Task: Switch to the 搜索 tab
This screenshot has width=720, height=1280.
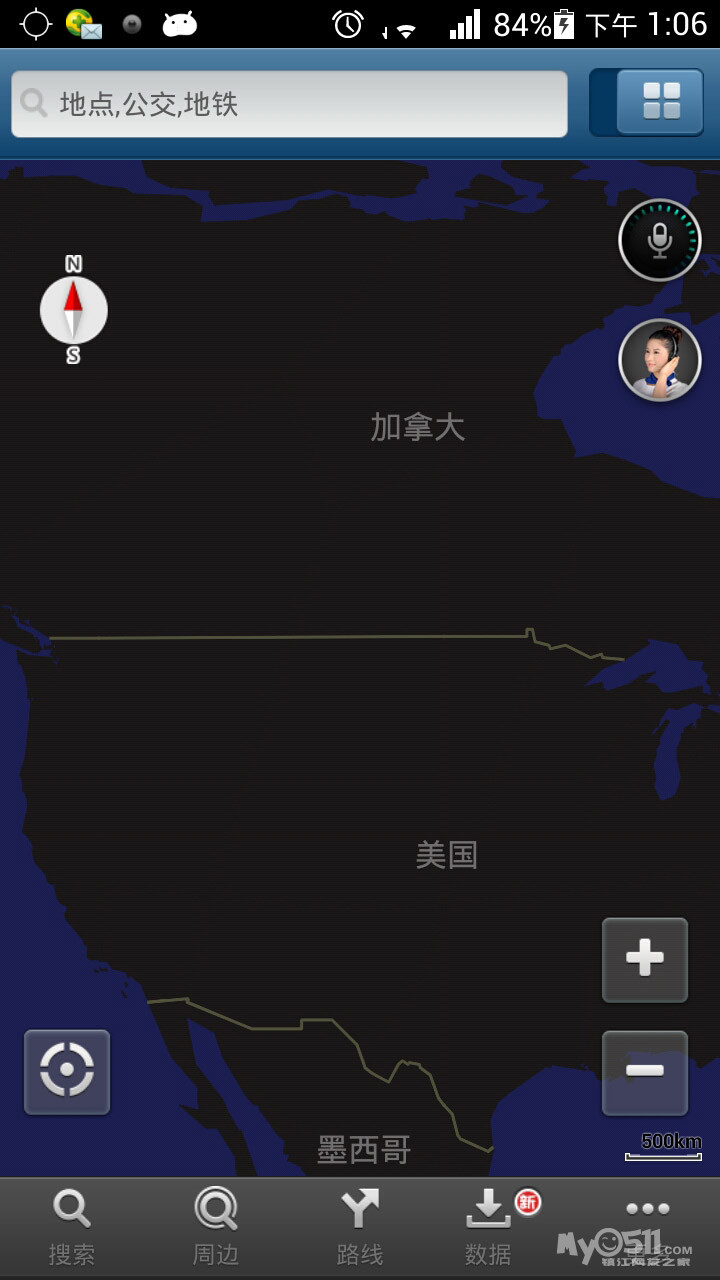Action: pyautogui.click(x=72, y=1228)
